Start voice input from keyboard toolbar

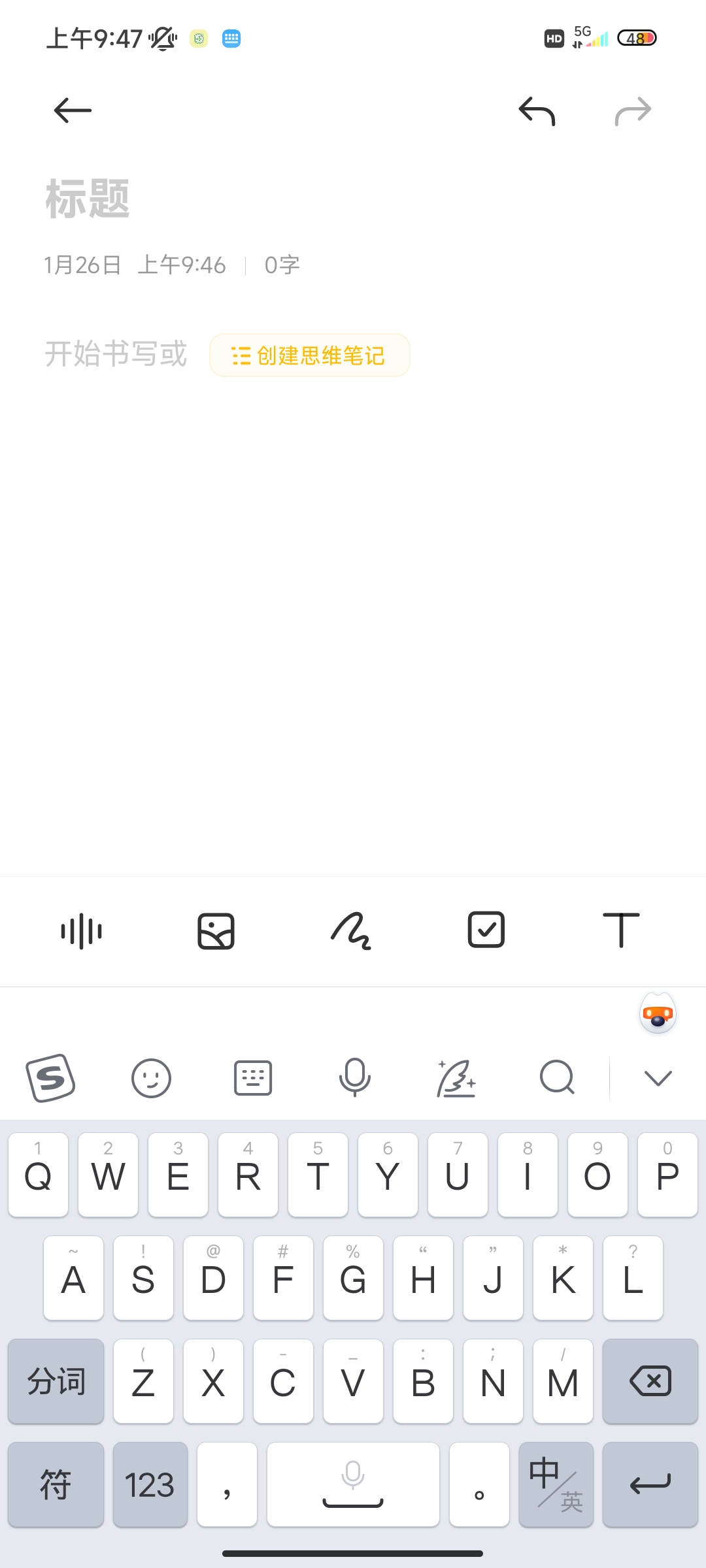pos(354,1078)
